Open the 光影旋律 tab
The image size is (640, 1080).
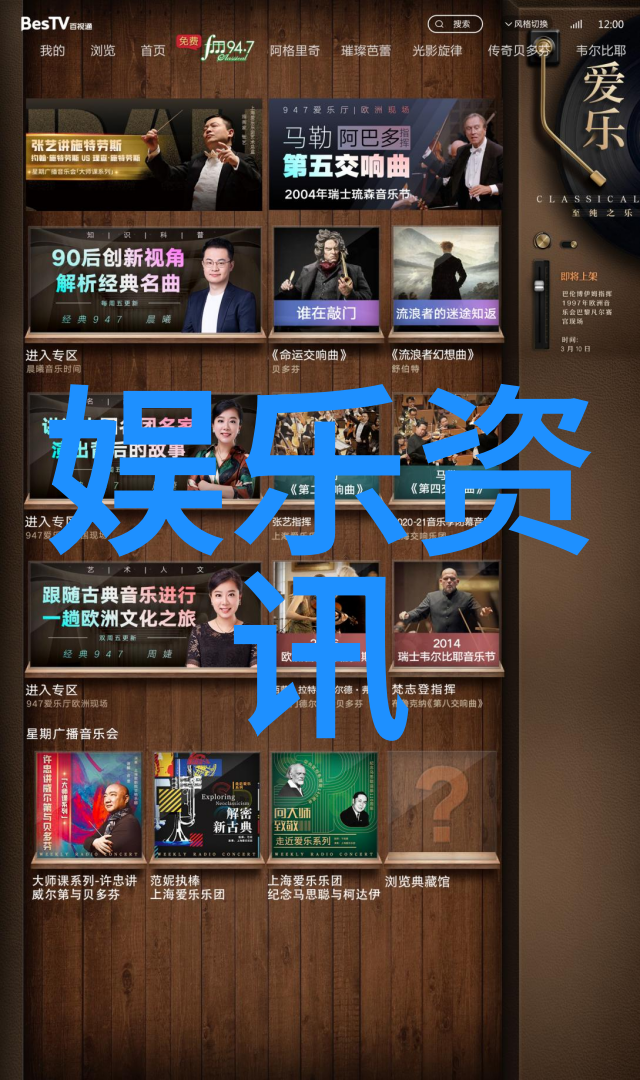tap(437, 51)
